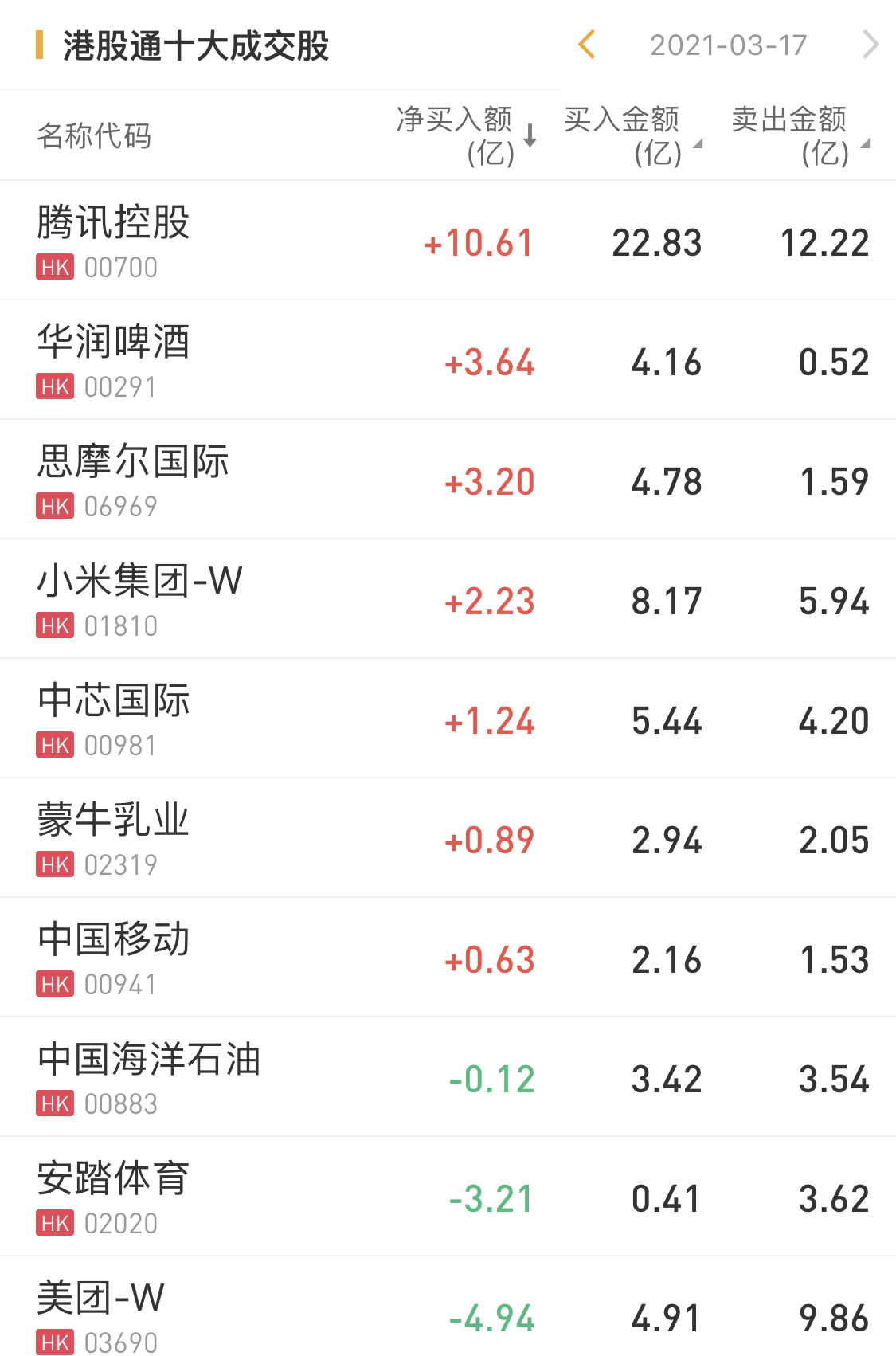Open 小米集团-W stock details

coord(139,598)
